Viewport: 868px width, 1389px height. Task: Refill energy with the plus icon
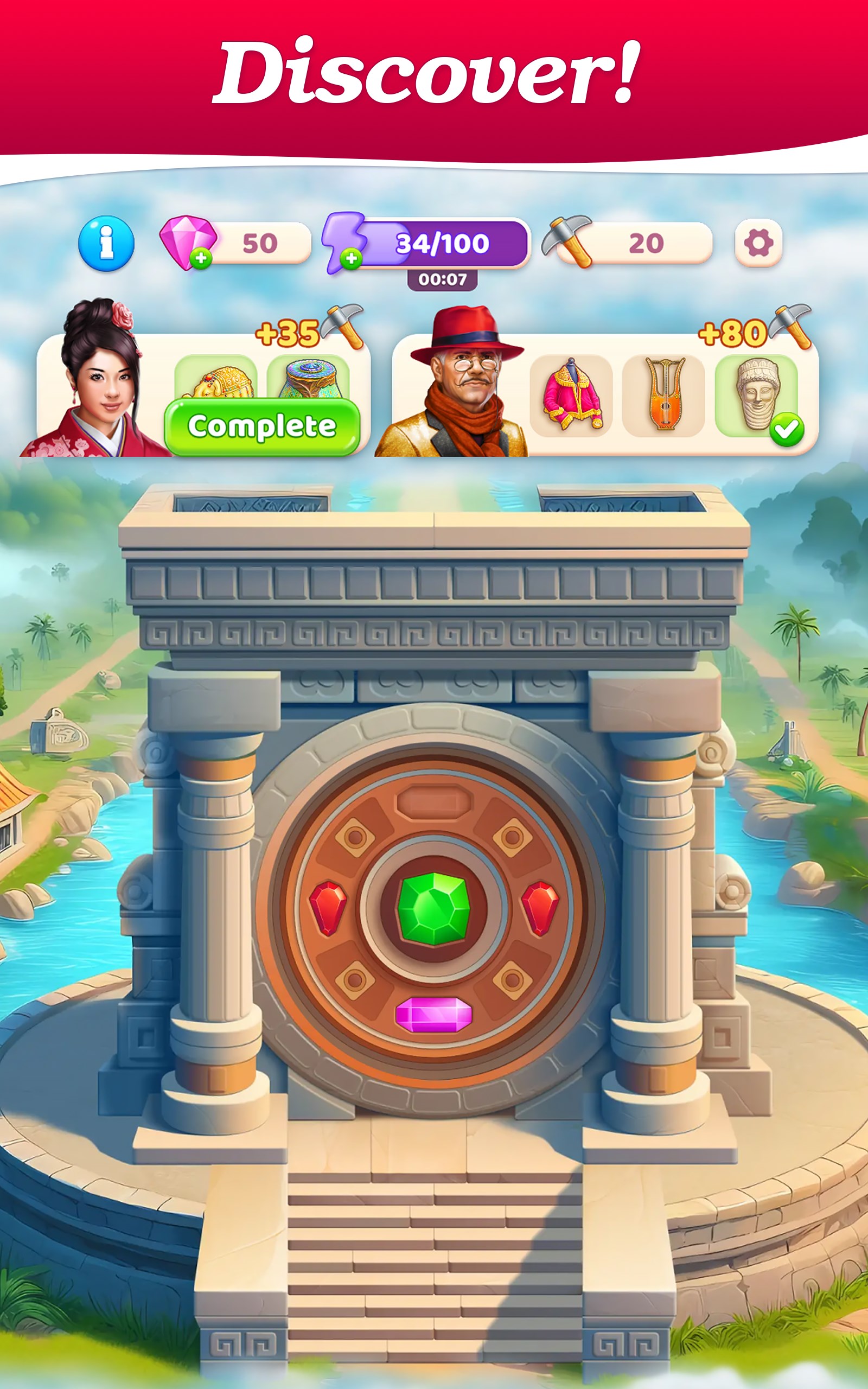tap(352, 259)
